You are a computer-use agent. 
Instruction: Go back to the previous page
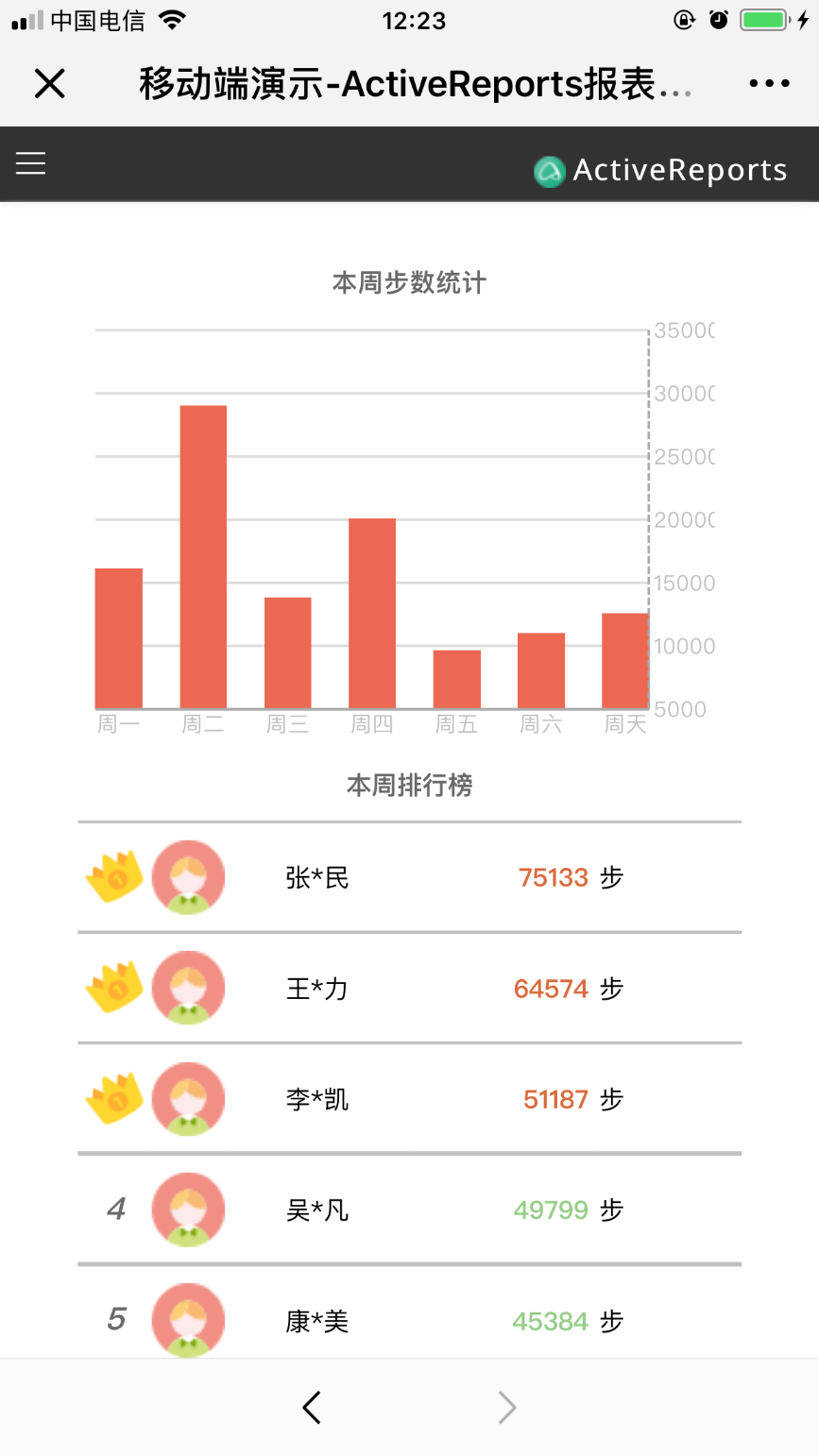(x=312, y=1407)
